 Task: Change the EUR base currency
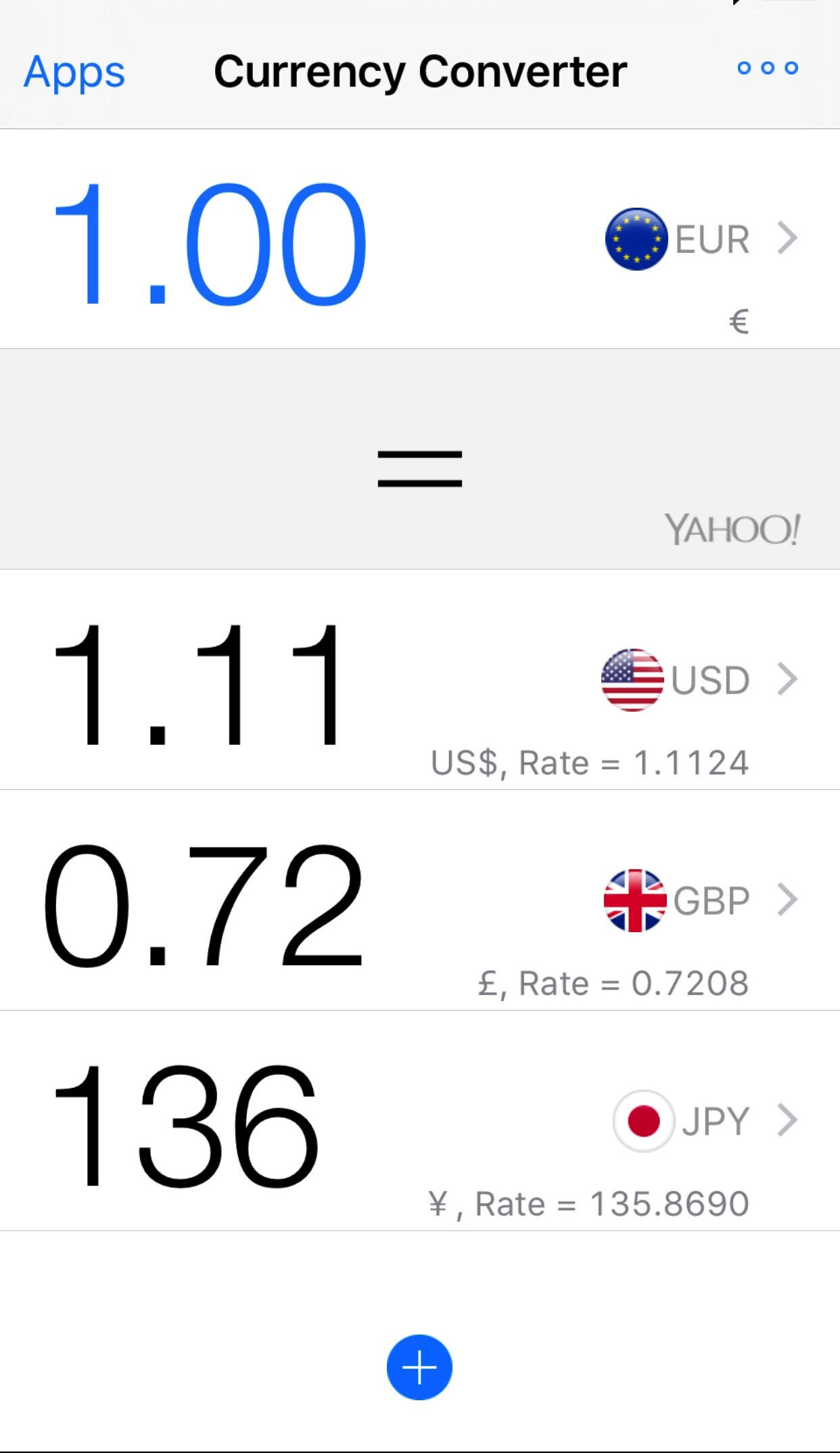pos(703,239)
